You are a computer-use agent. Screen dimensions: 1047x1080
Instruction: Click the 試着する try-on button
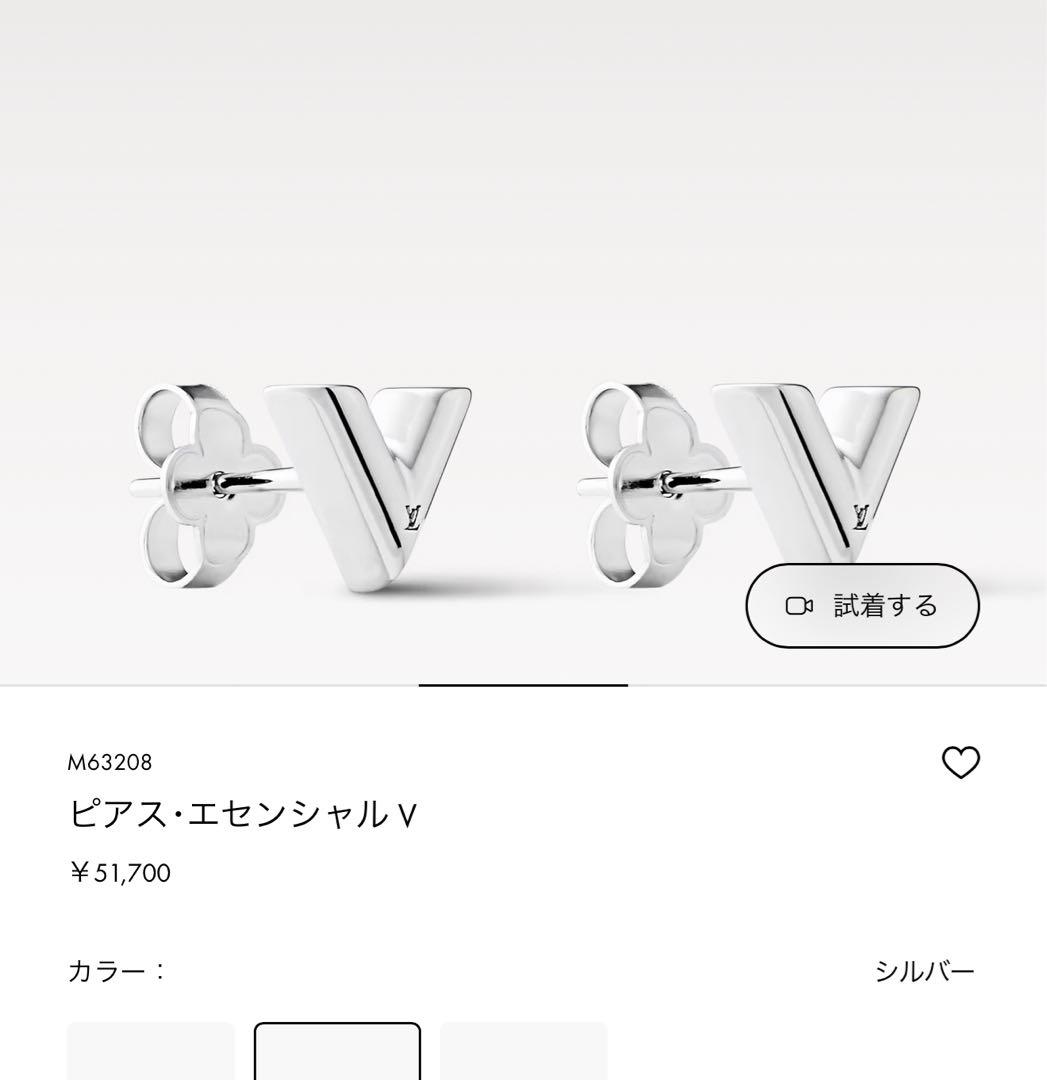[862, 605]
